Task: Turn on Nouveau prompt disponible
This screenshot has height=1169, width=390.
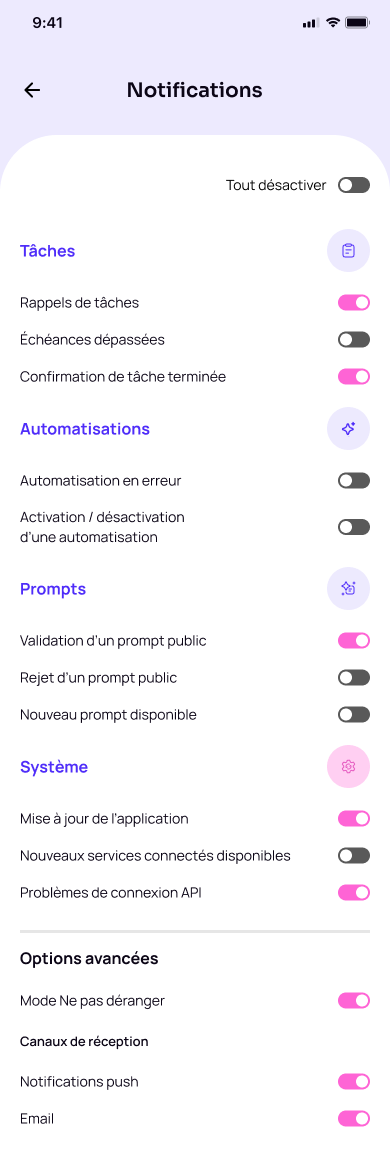Action: pos(353,715)
